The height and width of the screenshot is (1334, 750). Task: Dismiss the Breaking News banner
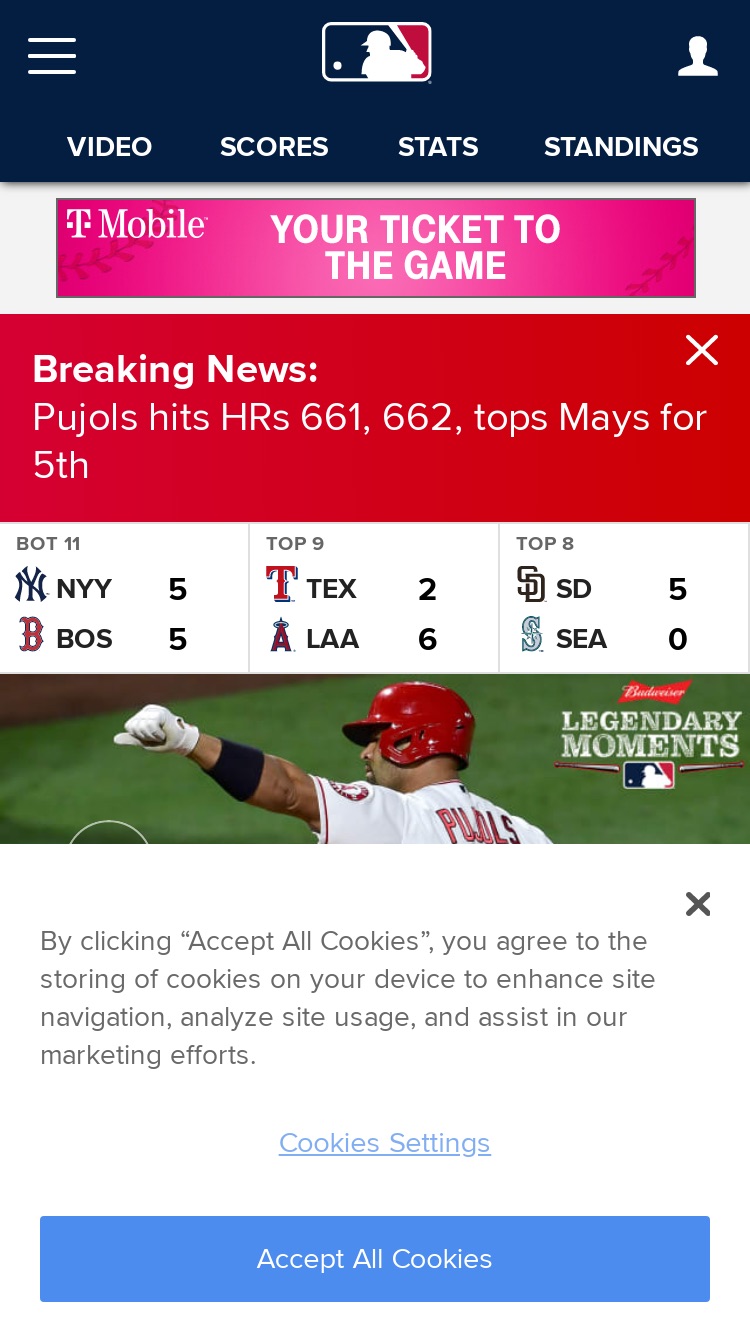coord(702,350)
